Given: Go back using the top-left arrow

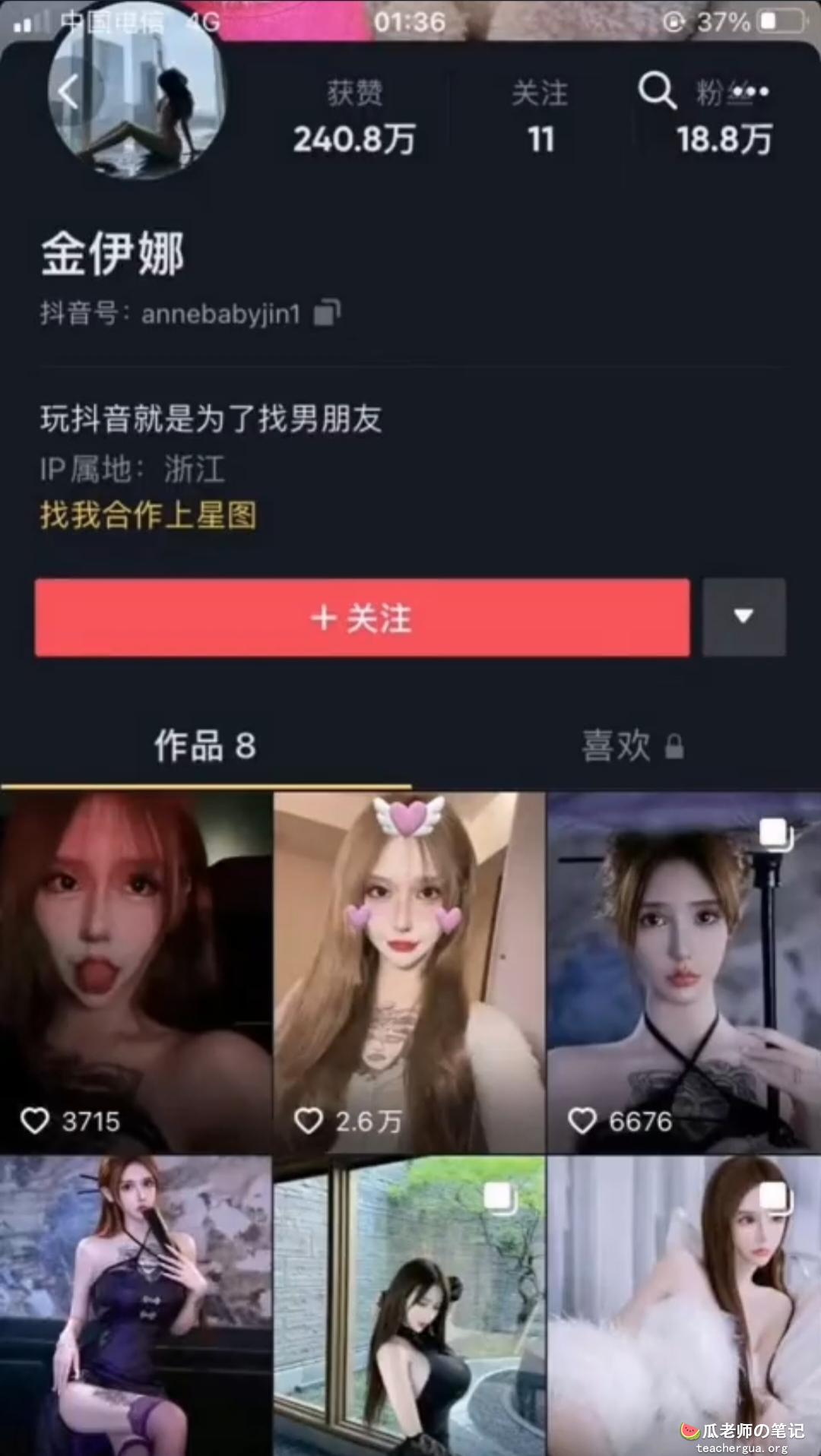Looking at the screenshot, I should tap(68, 93).
